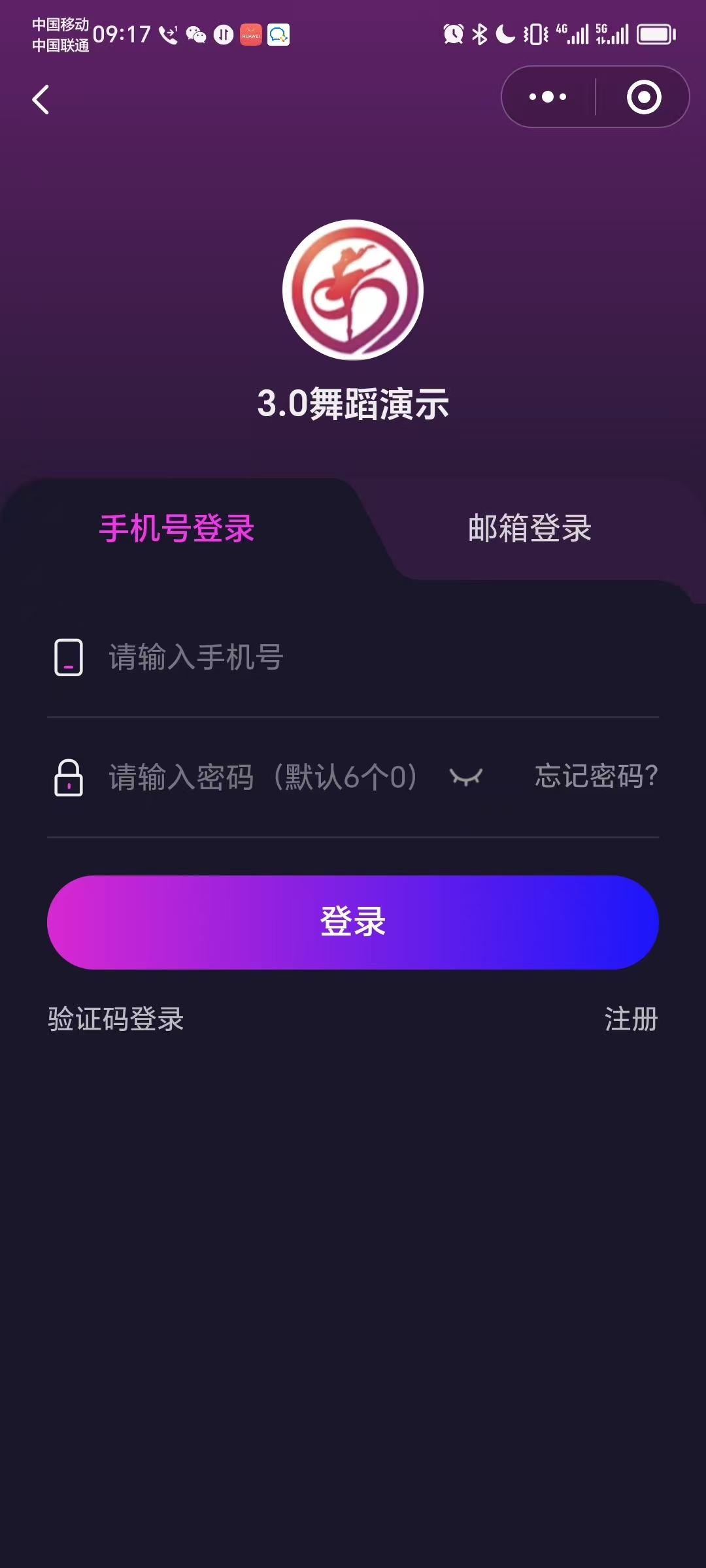
Task: Open the mini program three-dot menu
Action: coord(548,97)
